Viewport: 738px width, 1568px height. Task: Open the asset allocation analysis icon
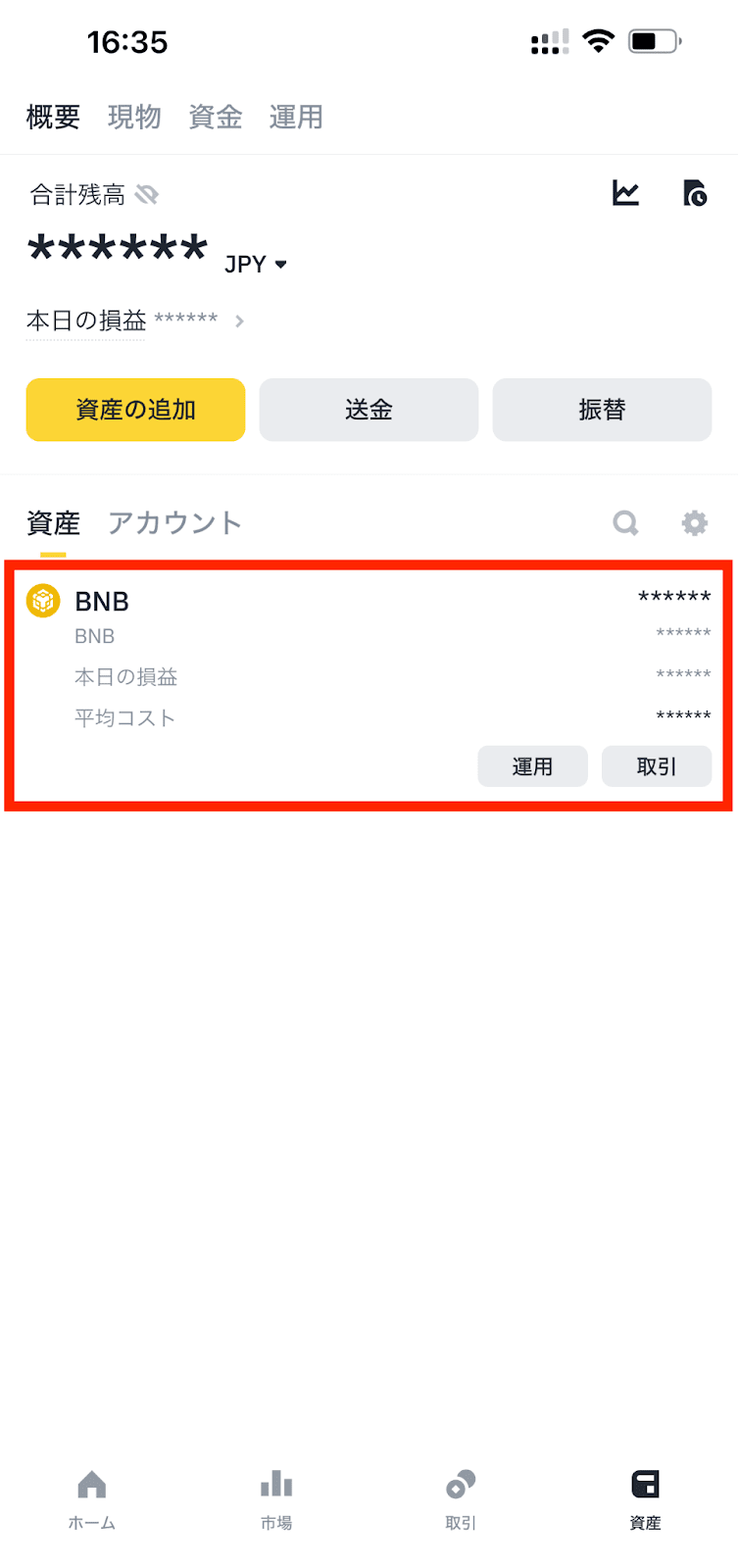[694, 193]
